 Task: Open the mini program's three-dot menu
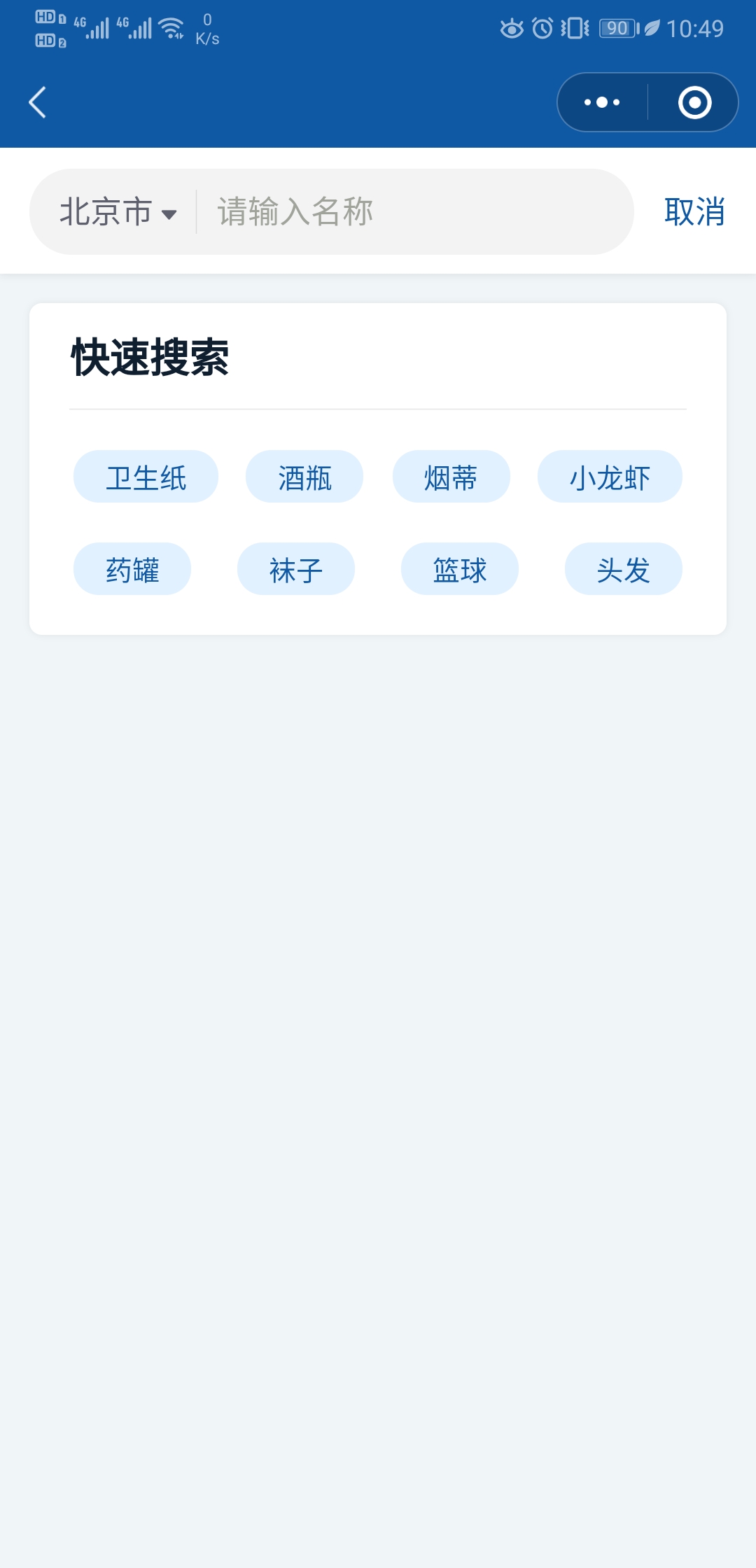click(602, 102)
